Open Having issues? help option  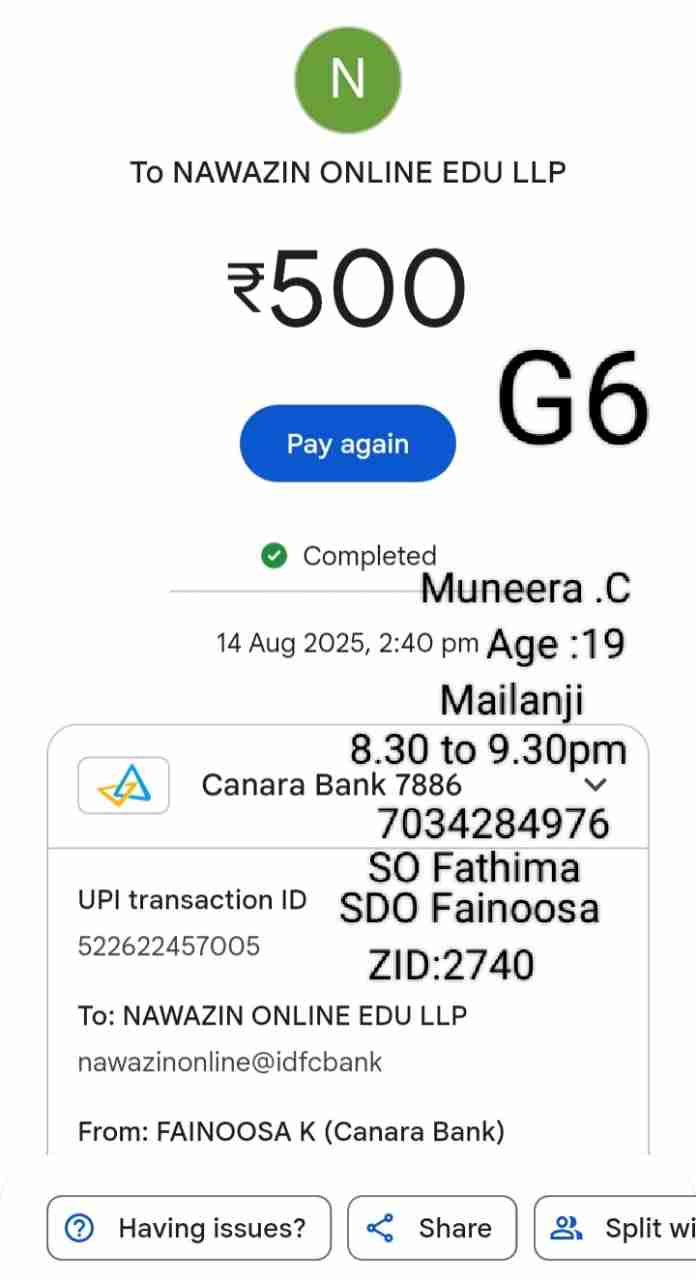click(188, 1228)
